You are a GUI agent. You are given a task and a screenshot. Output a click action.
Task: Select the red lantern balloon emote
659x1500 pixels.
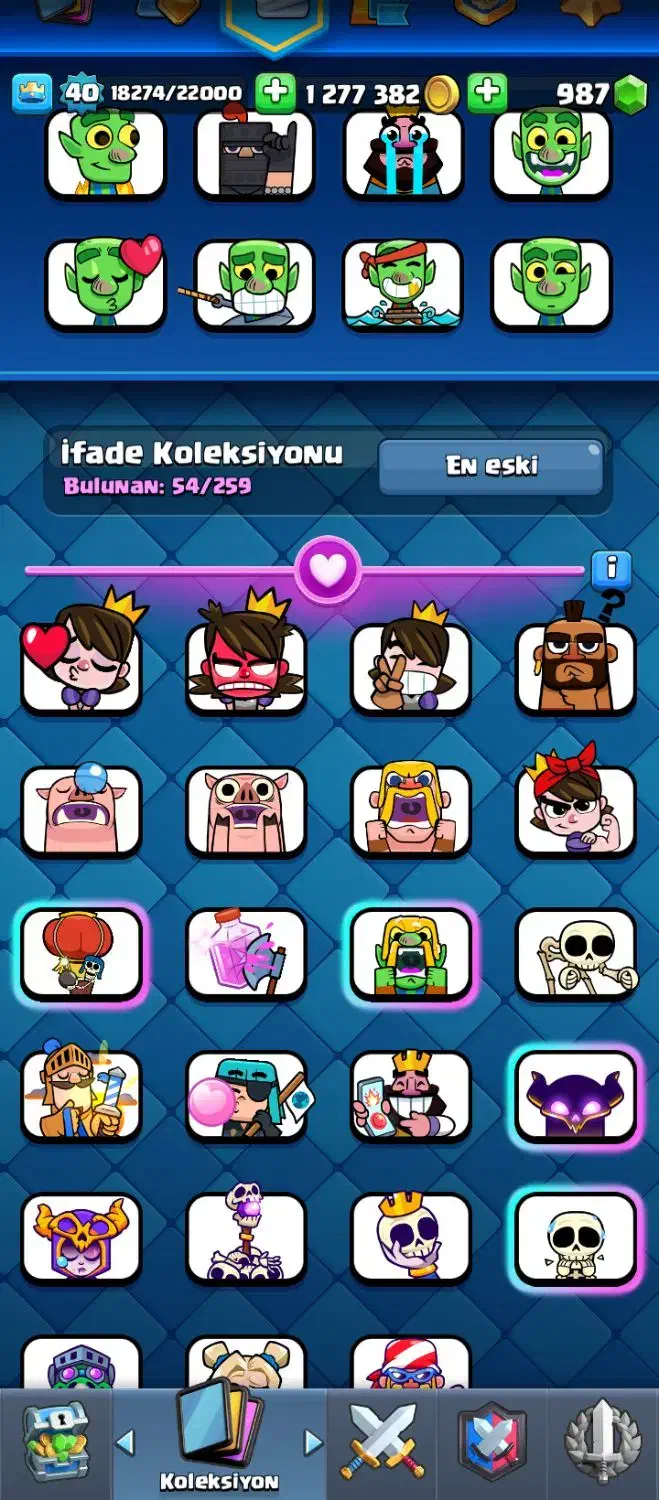coord(82,953)
